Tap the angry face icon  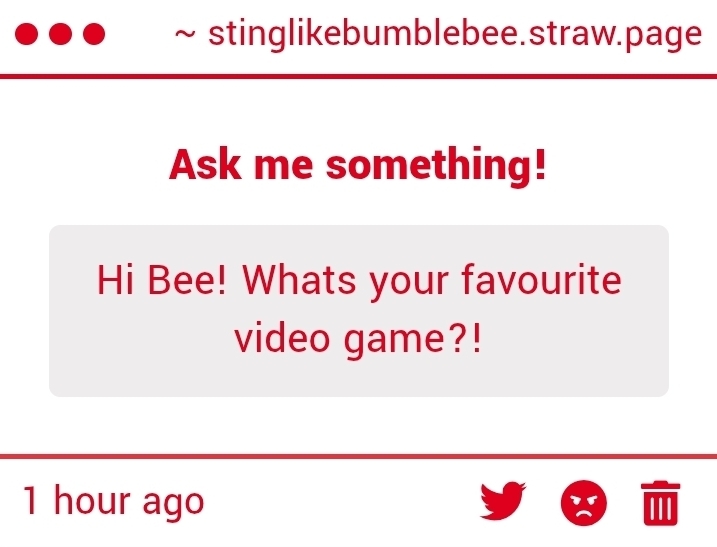point(584,502)
